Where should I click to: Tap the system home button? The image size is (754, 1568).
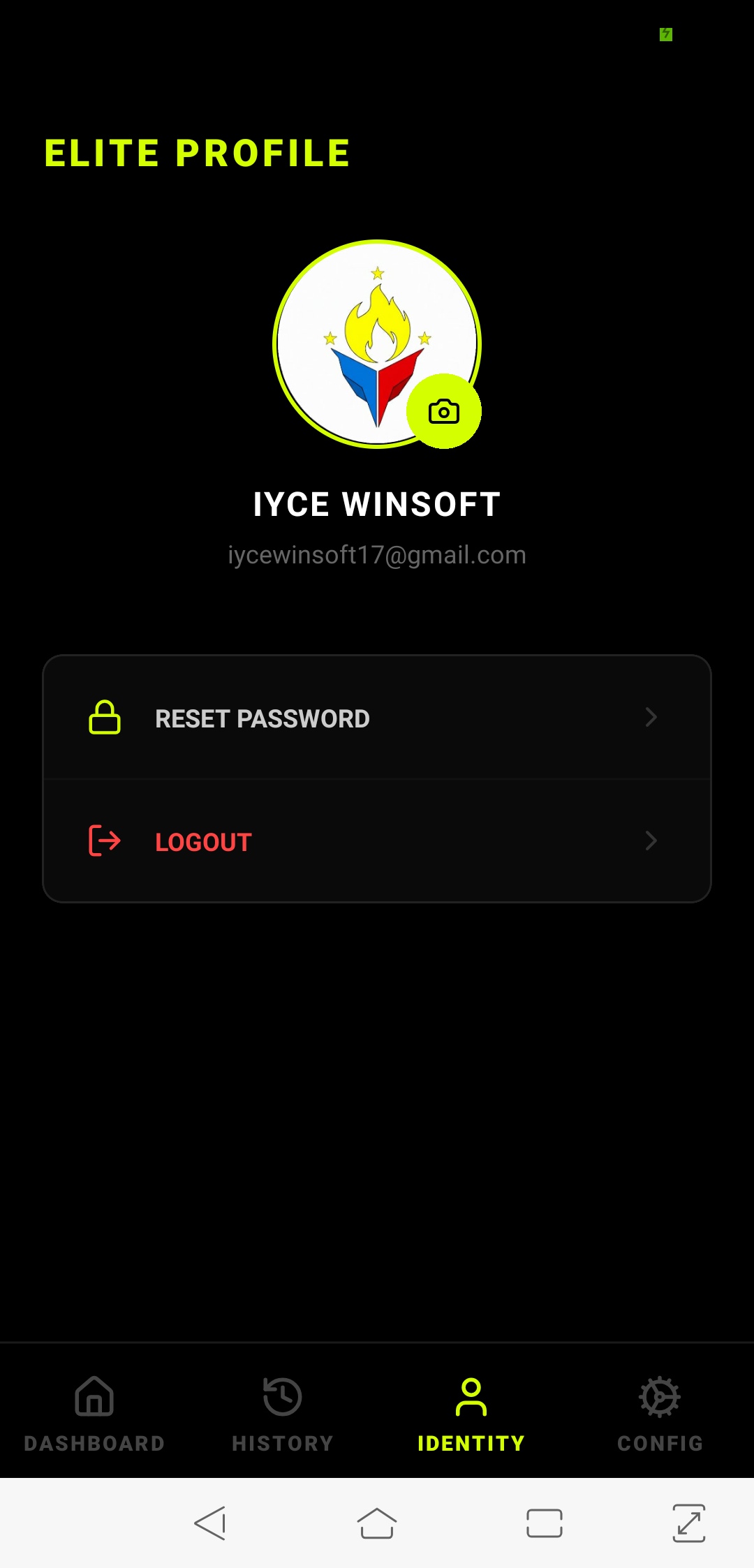pyautogui.click(x=377, y=1523)
